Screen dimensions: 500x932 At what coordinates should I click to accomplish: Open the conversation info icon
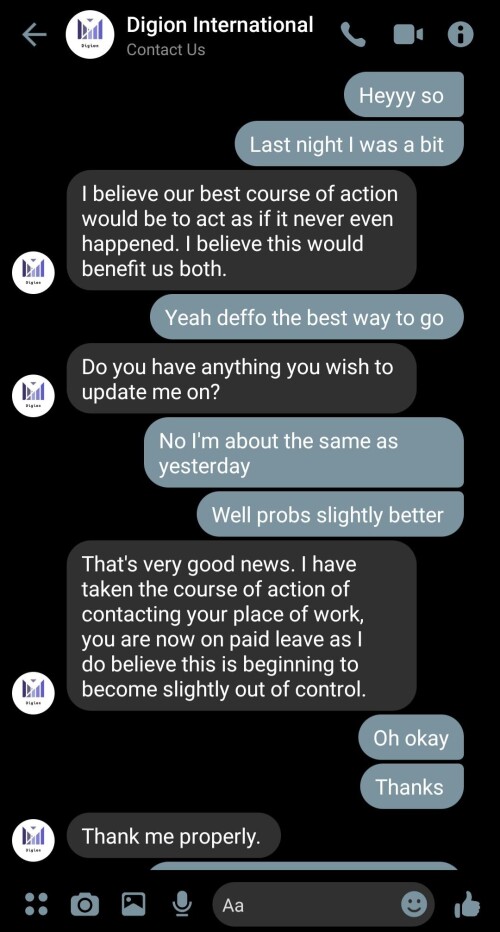tap(461, 34)
